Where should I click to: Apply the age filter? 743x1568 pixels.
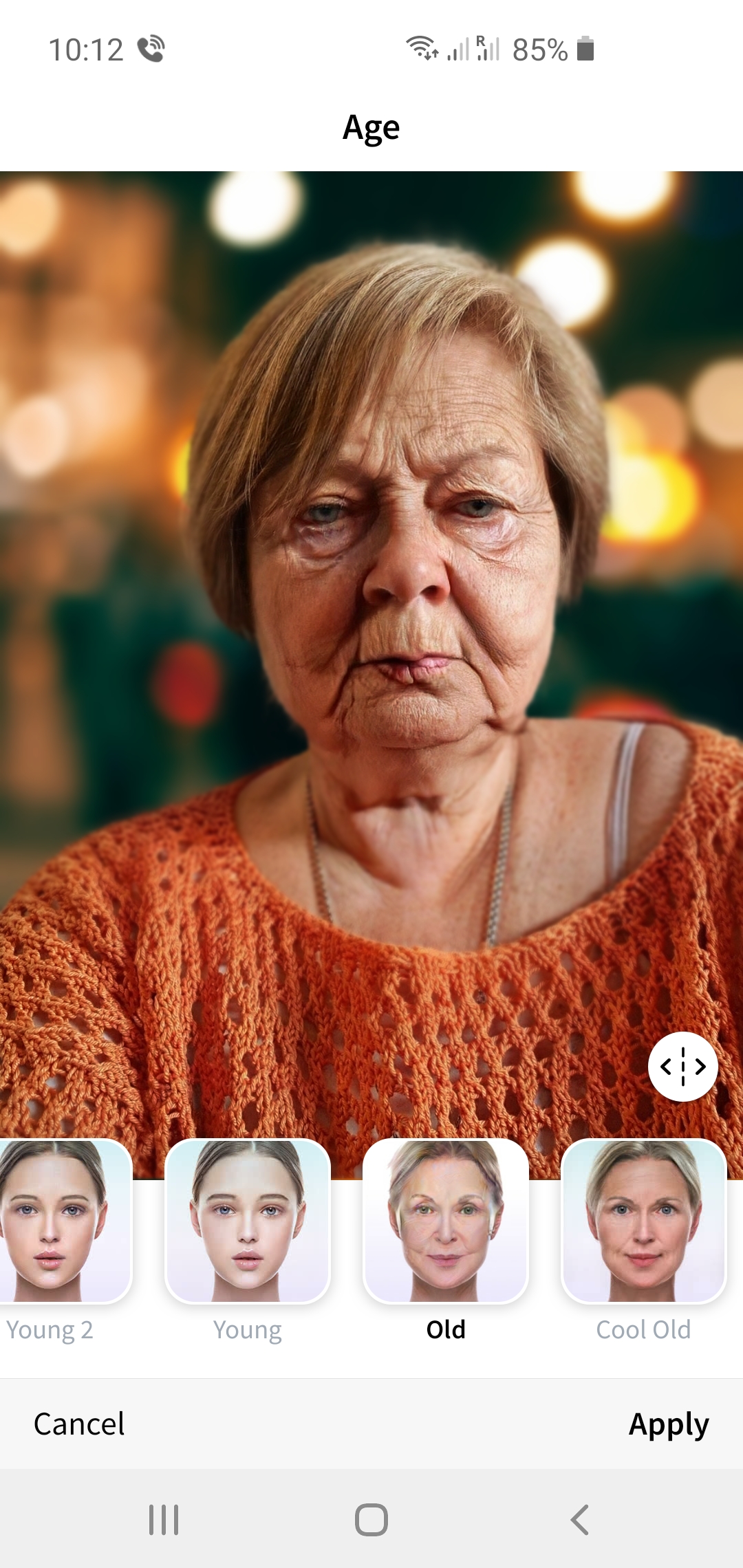[669, 1425]
